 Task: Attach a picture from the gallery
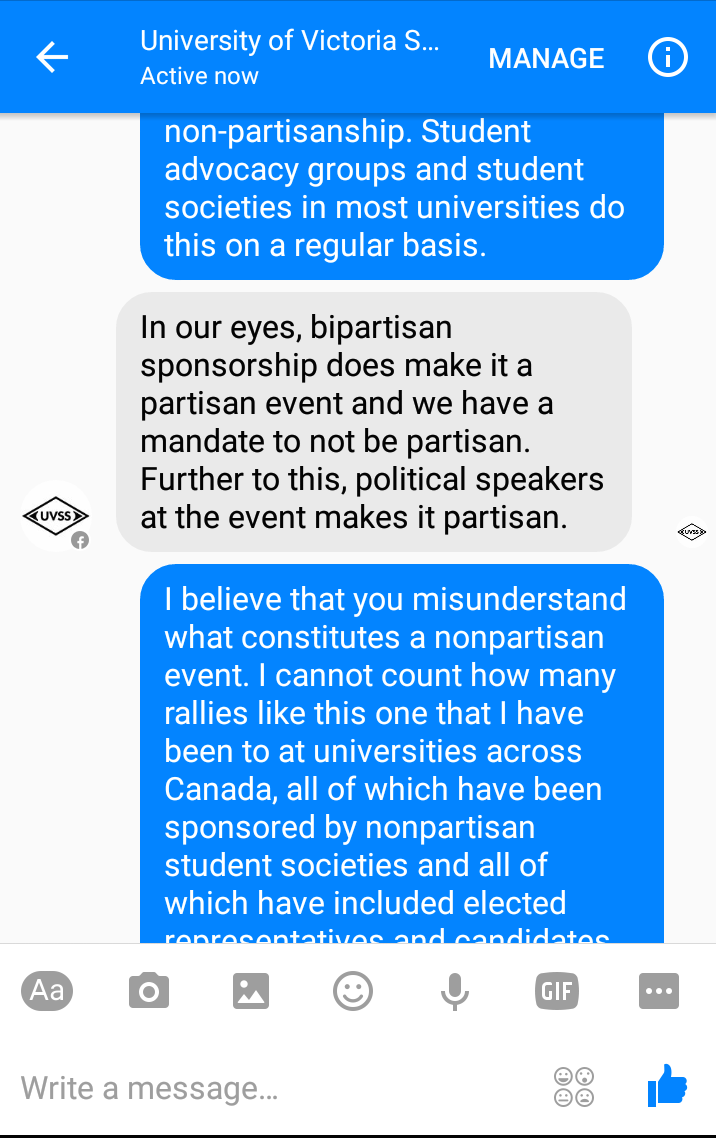[251, 991]
